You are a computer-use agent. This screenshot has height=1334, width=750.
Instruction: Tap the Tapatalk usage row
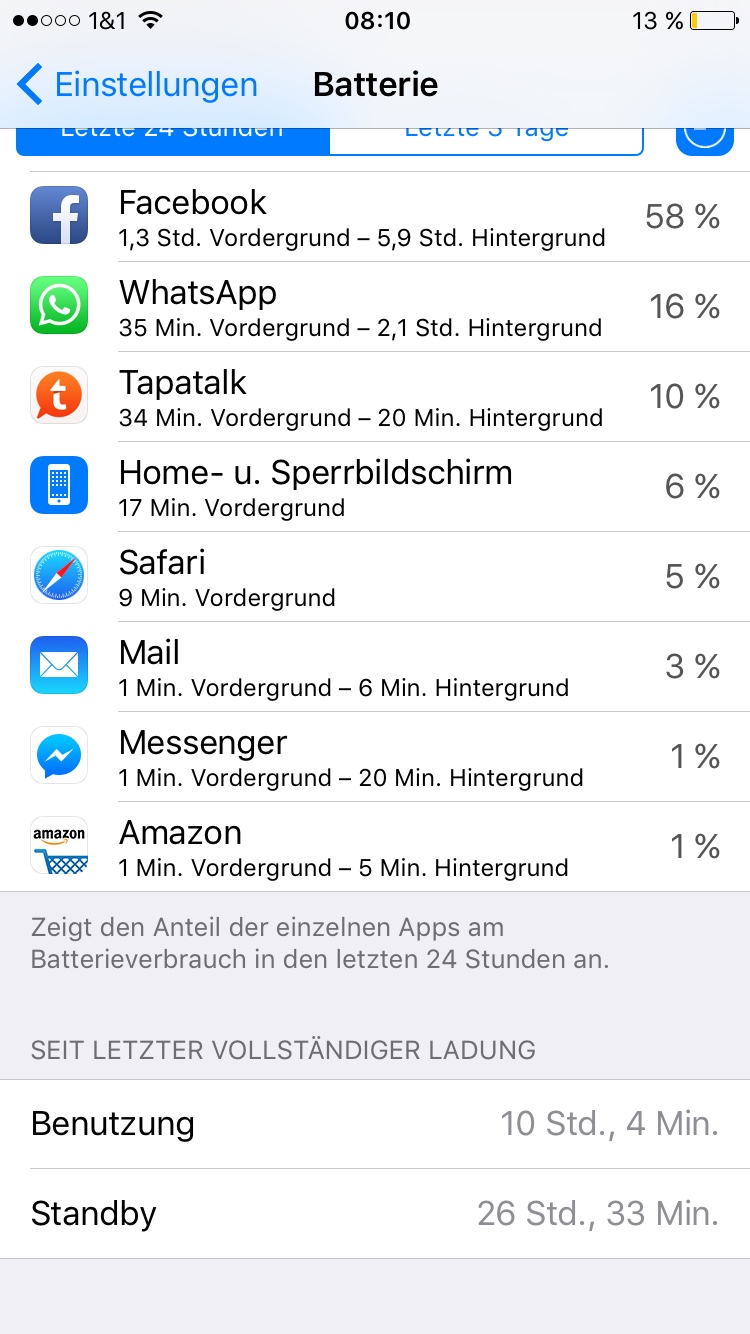tap(375, 397)
